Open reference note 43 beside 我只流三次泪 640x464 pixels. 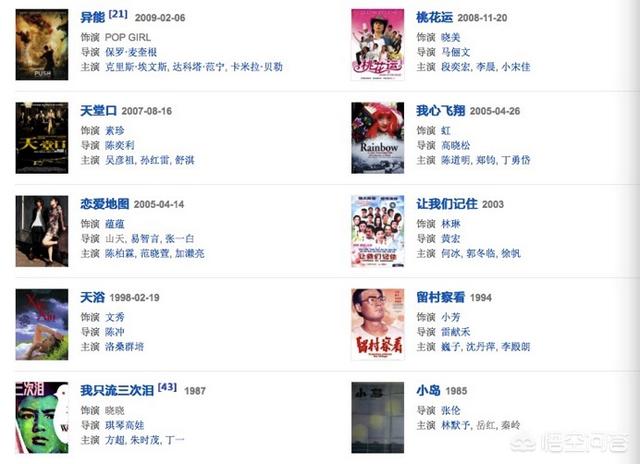click(x=167, y=387)
